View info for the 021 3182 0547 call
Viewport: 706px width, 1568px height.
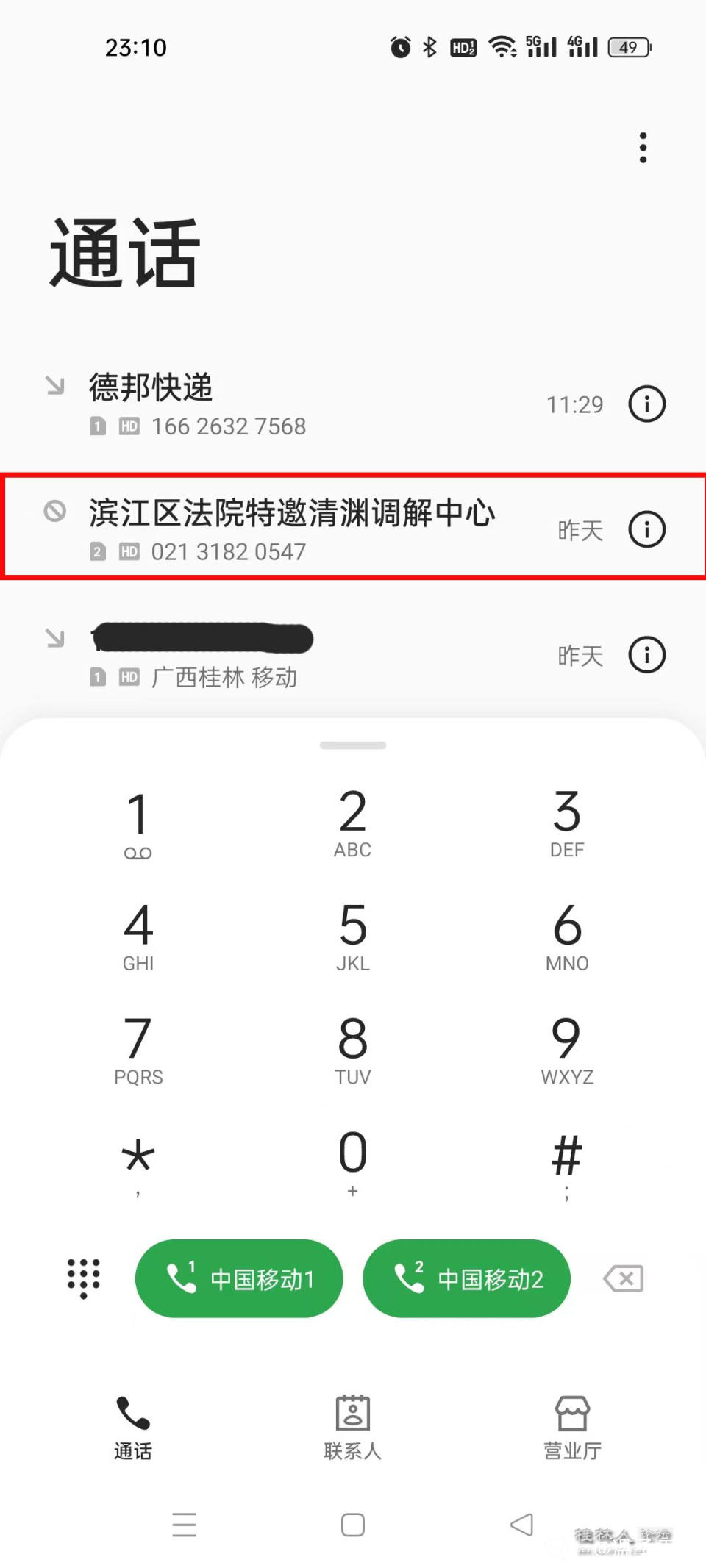[x=646, y=529]
